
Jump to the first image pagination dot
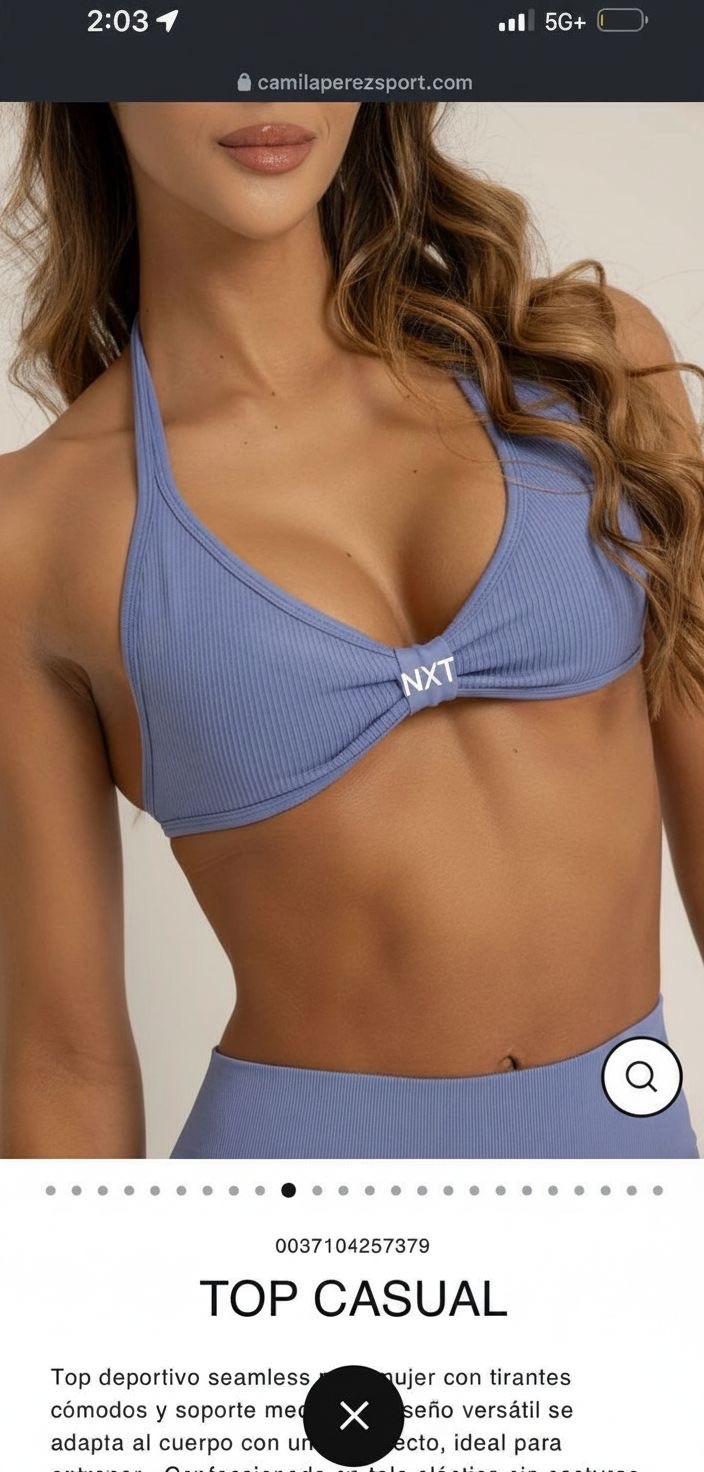51,1190
